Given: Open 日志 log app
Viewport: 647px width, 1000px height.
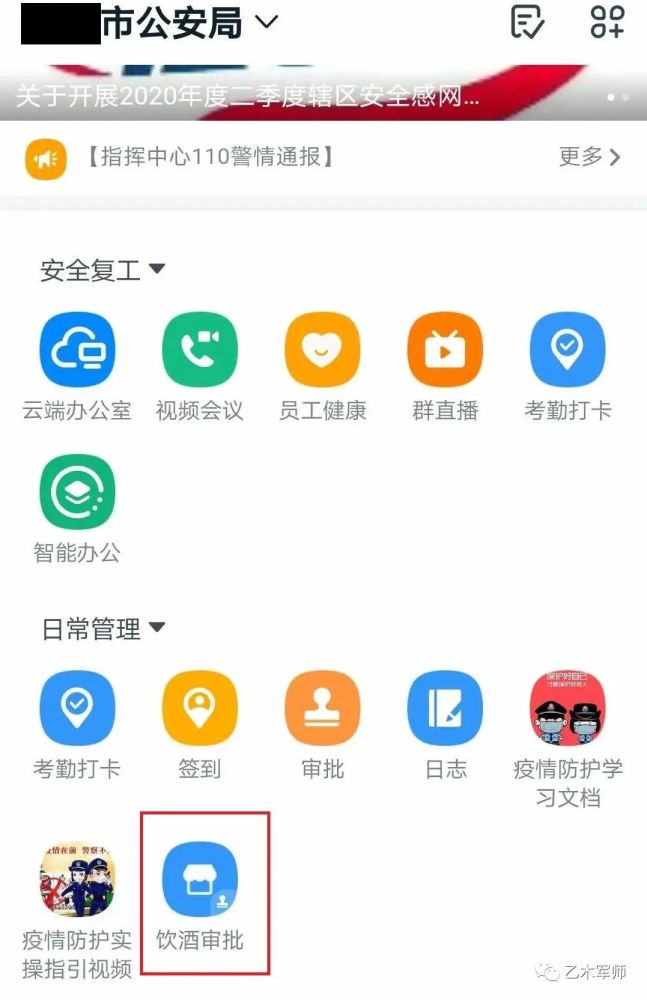Looking at the screenshot, I should 445,709.
